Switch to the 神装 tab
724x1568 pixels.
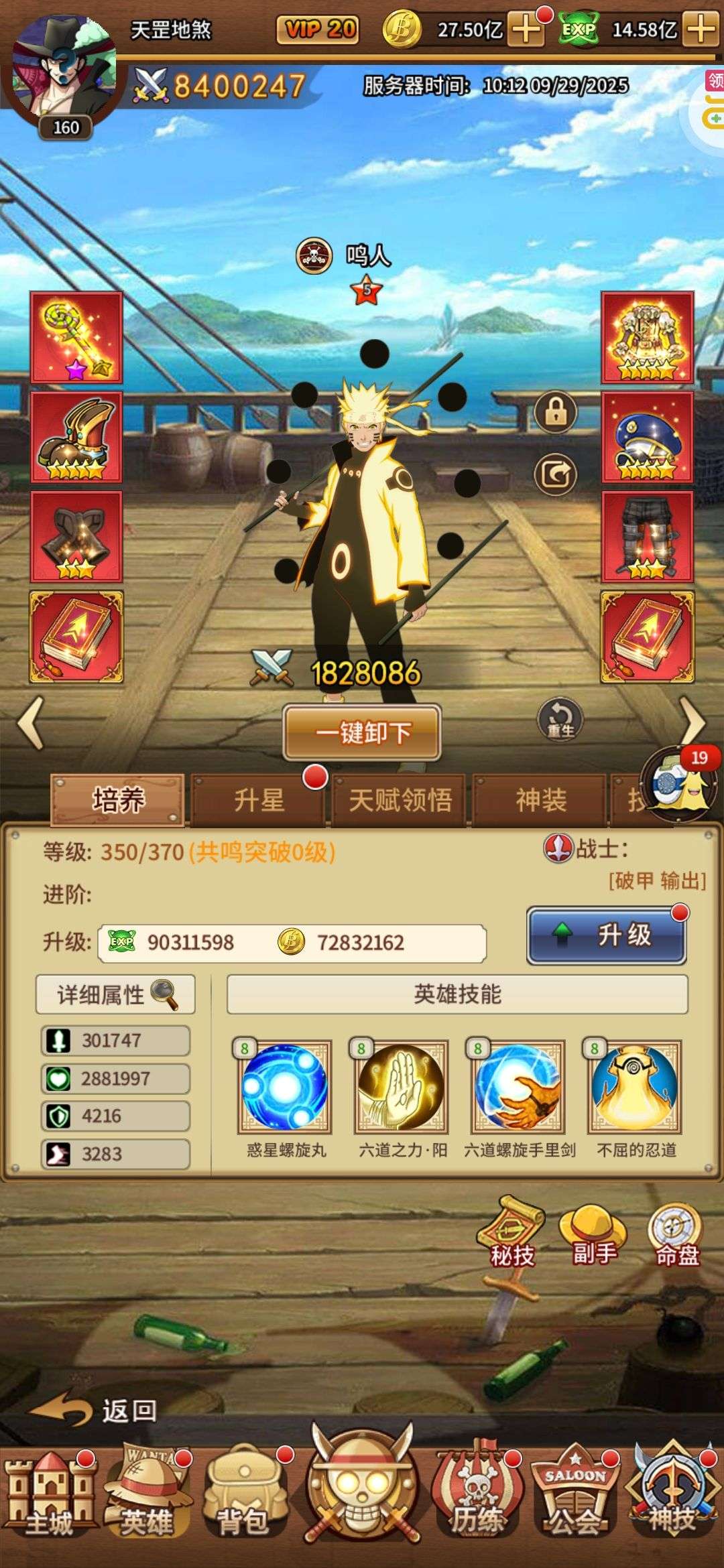(x=540, y=800)
